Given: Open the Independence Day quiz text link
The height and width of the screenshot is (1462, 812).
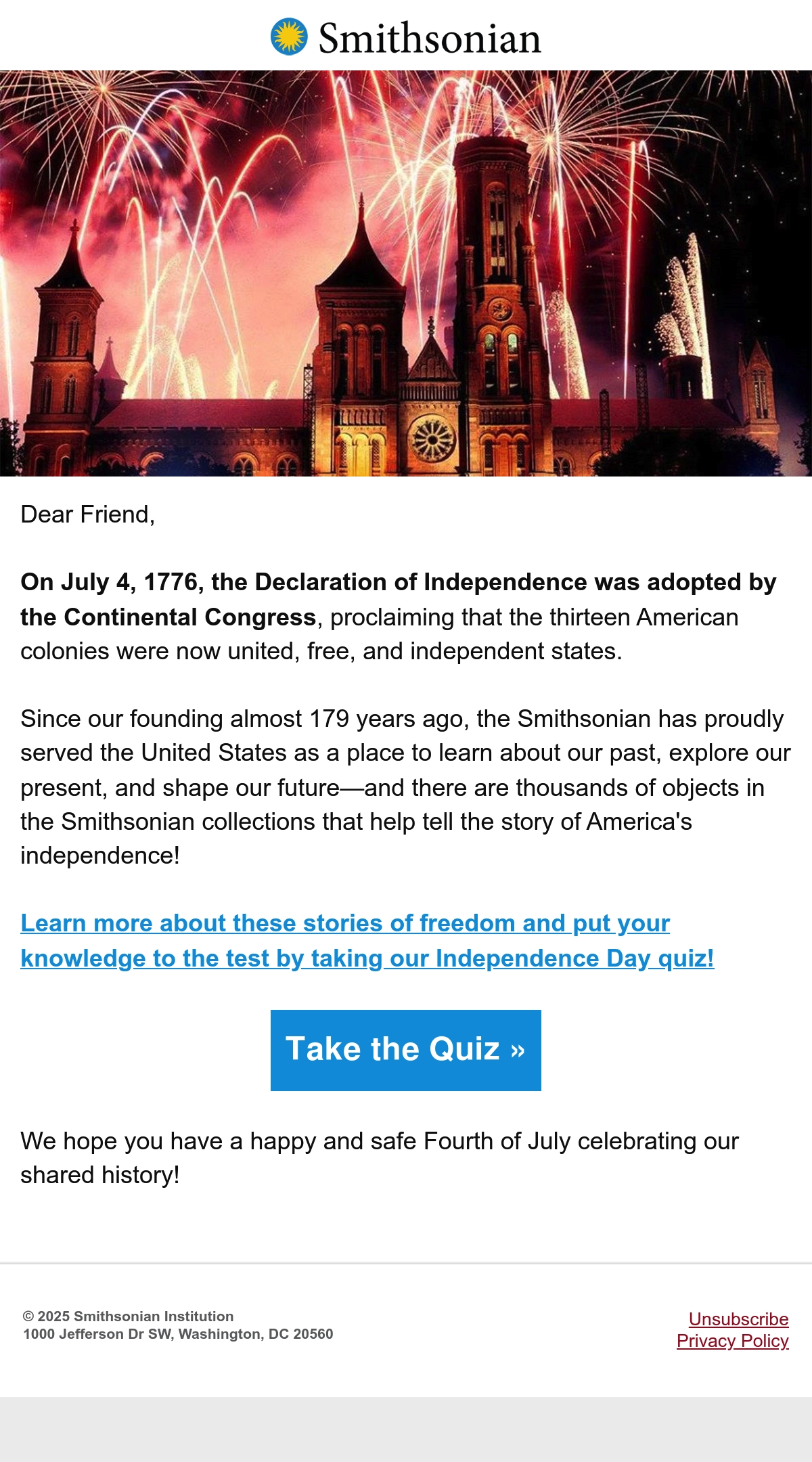Looking at the screenshot, I should (367, 941).
